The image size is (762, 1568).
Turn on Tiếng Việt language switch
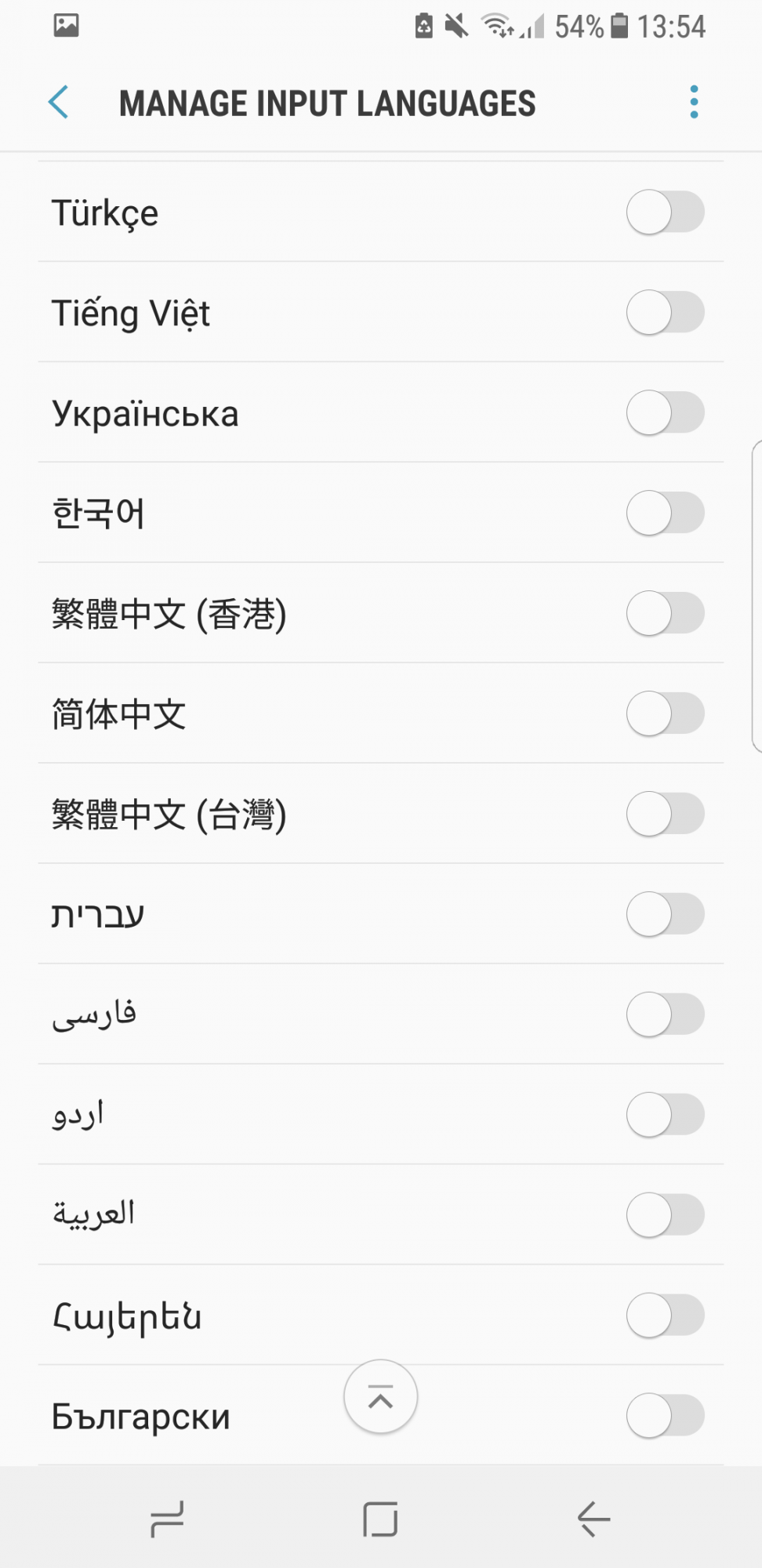pyautogui.click(x=665, y=313)
